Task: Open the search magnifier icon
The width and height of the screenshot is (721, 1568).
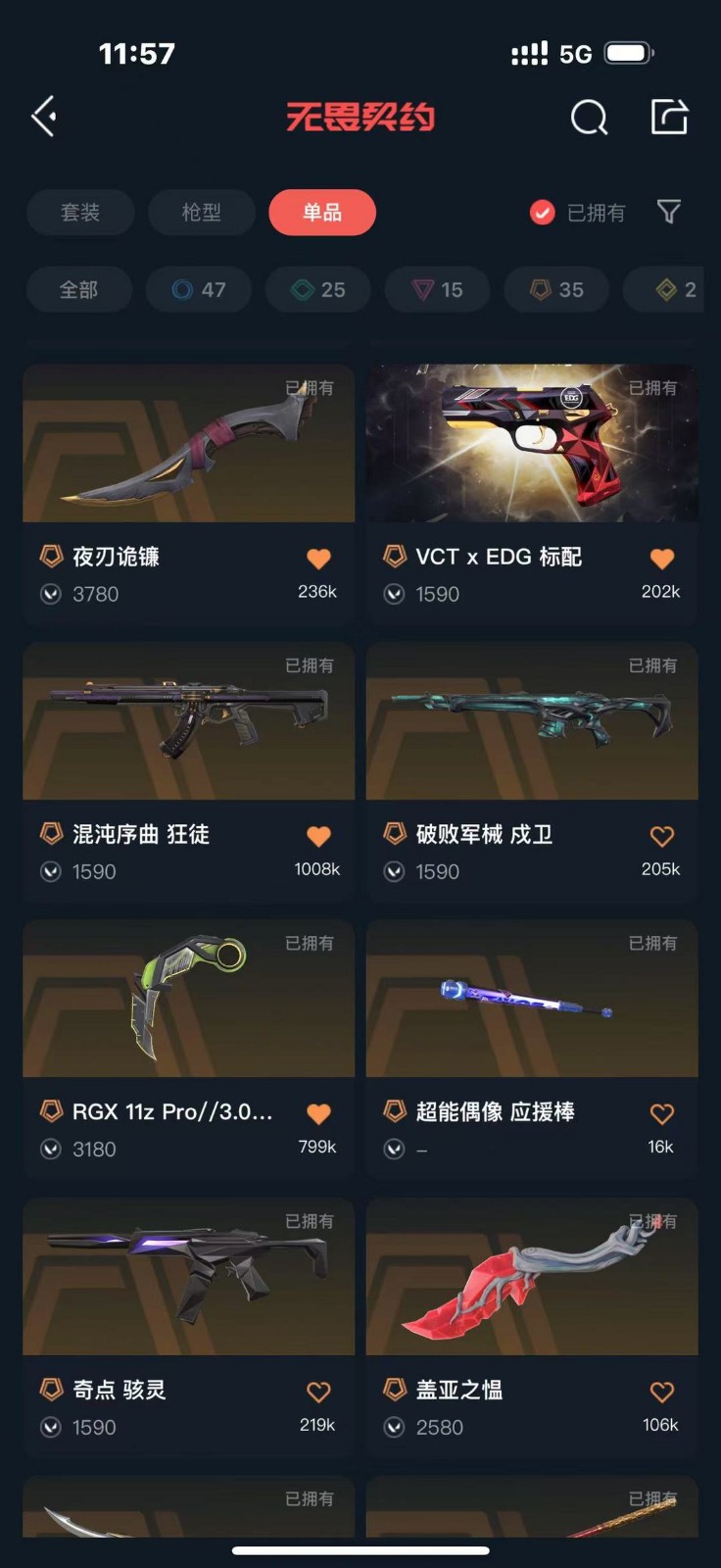Action: (x=589, y=118)
